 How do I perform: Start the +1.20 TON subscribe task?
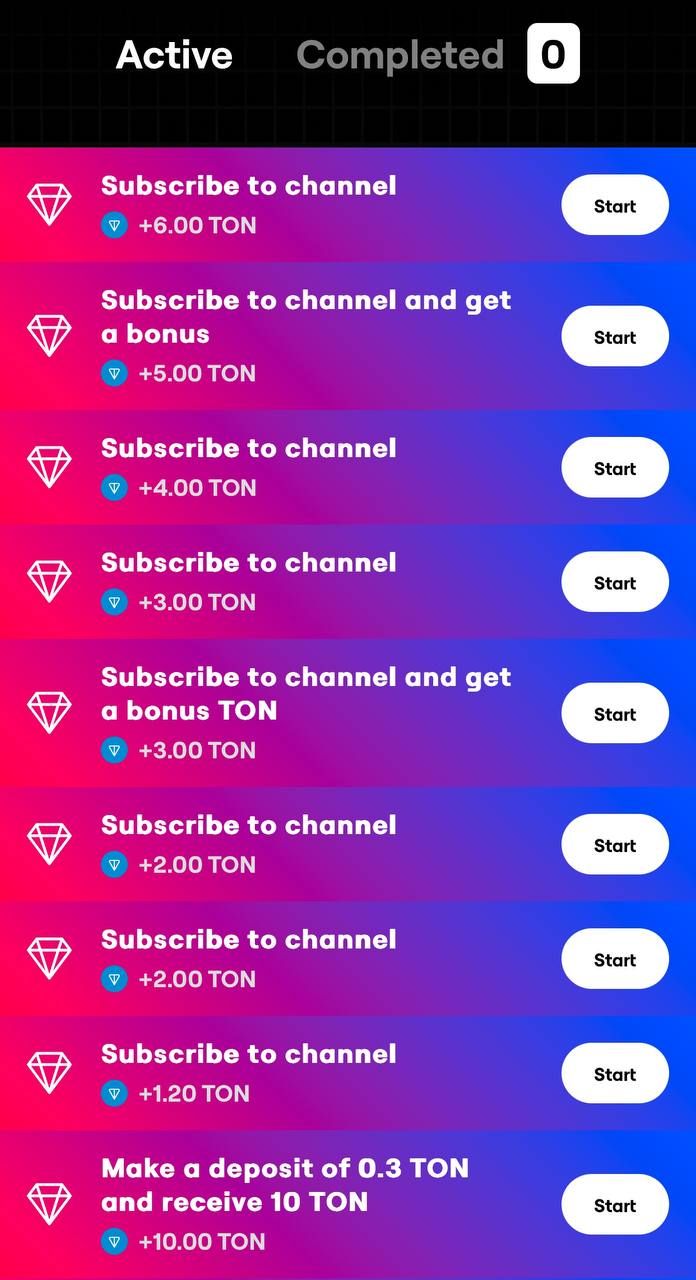click(x=614, y=1074)
